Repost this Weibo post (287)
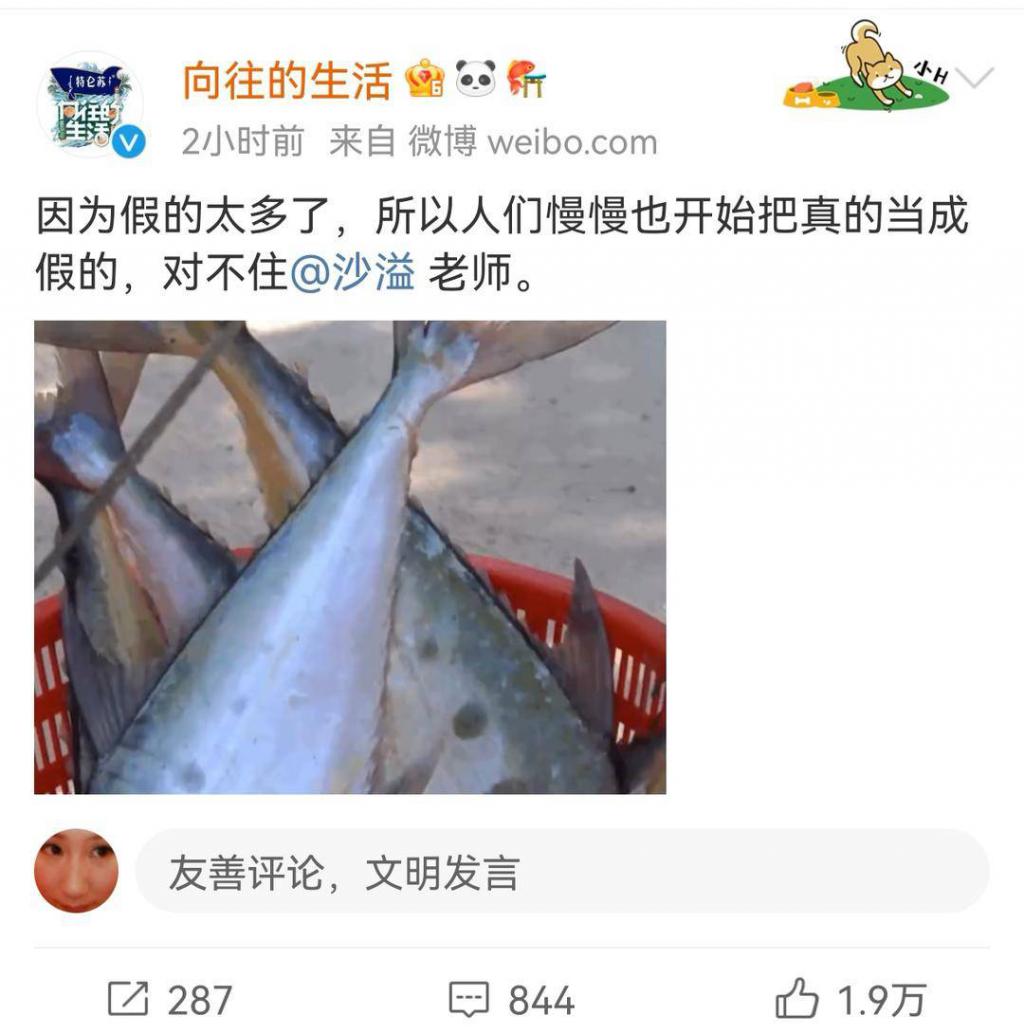Image resolution: width=1024 pixels, height=1034 pixels. [169, 999]
